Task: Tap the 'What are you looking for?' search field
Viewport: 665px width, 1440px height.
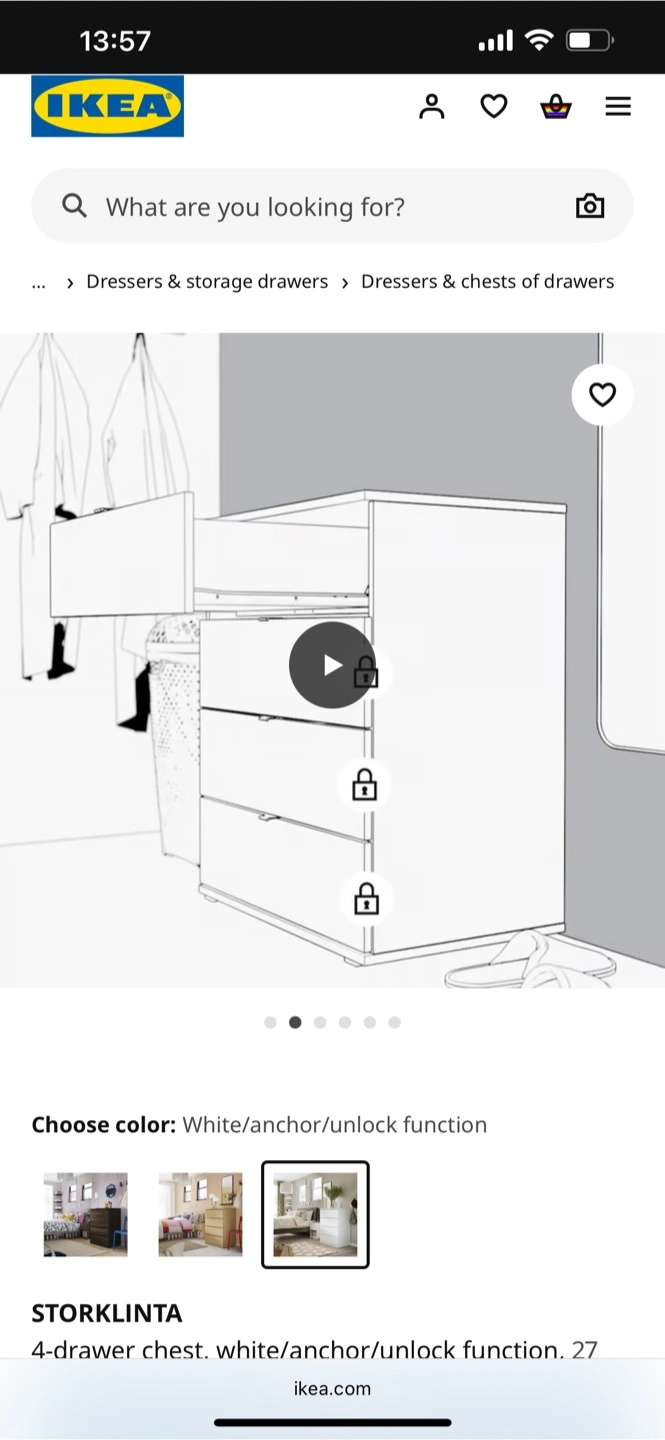Action: click(332, 206)
